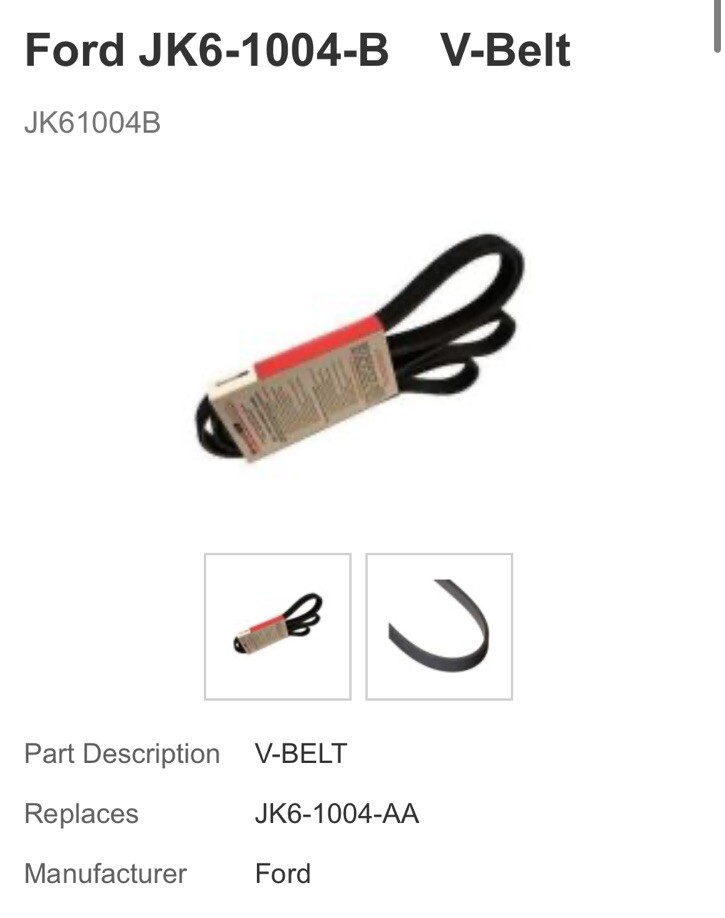The width and height of the screenshot is (725, 918).
Task: Select the belt close-up thumbnail
Action: tap(439, 626)
